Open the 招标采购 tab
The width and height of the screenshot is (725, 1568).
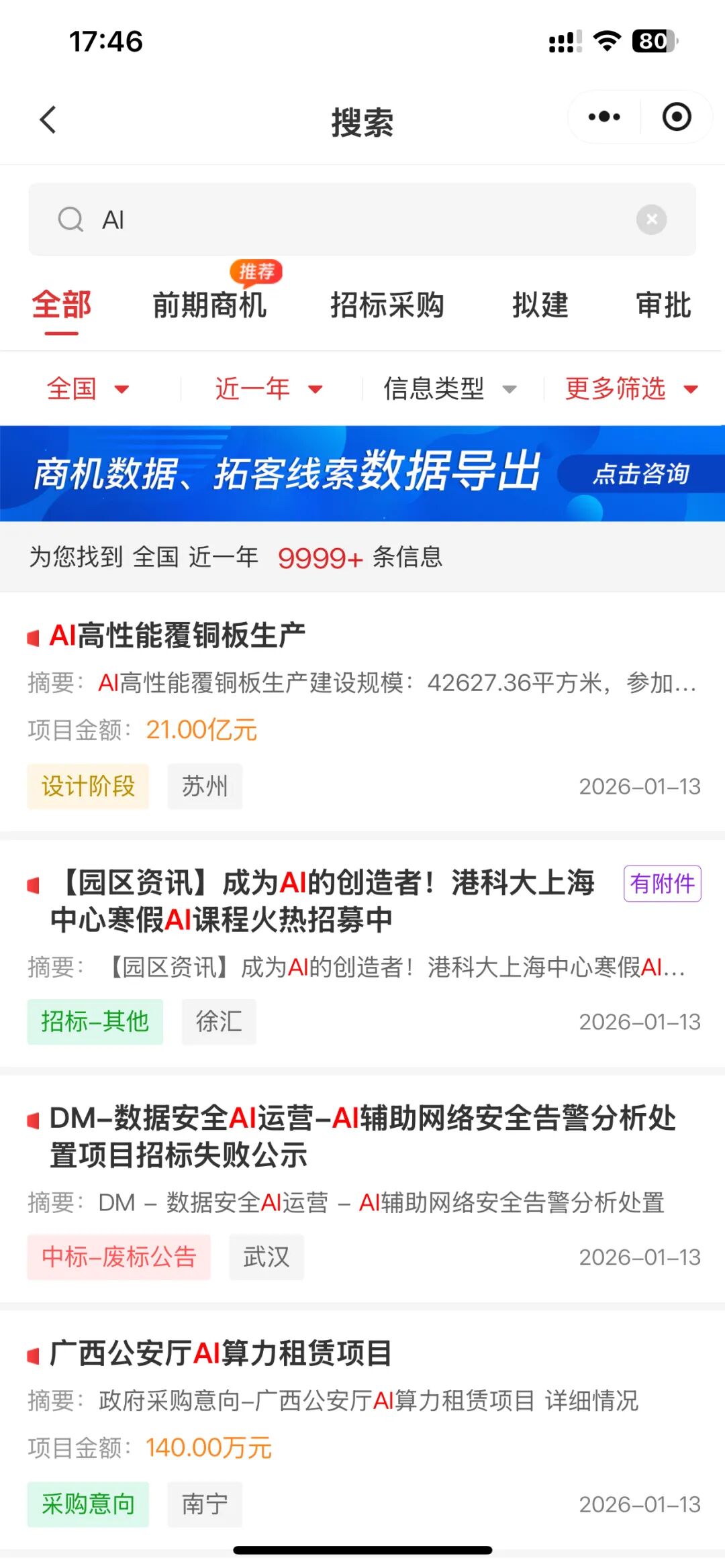[387, 306]
